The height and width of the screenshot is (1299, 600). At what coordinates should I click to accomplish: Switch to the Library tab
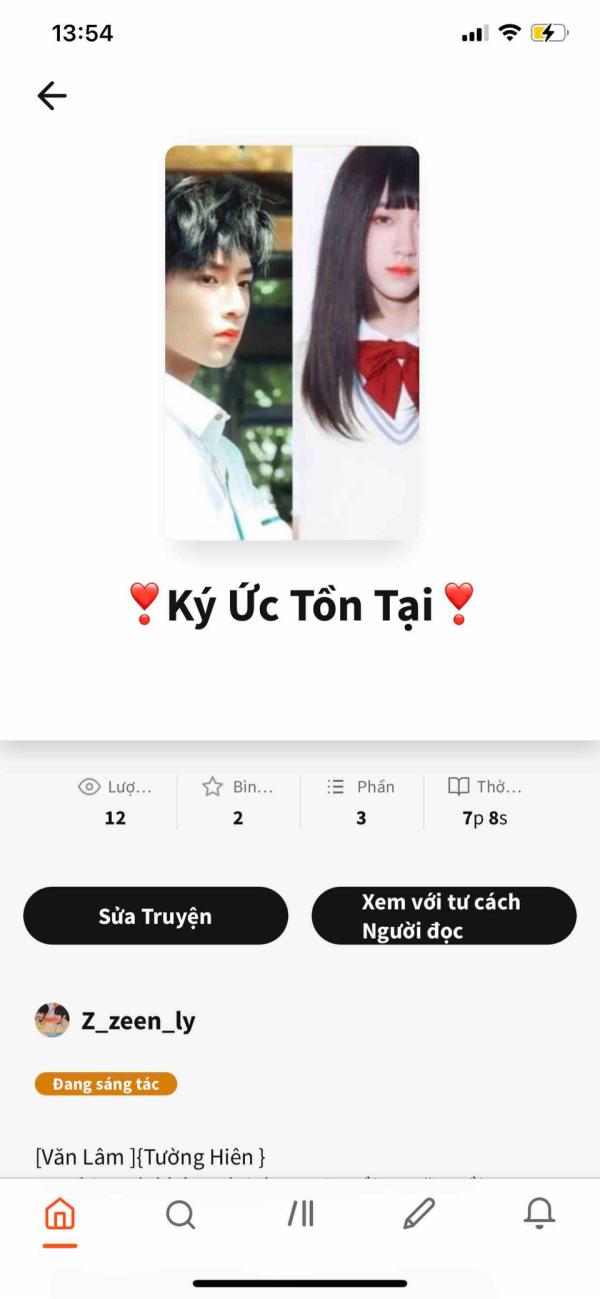[300, 1214]
